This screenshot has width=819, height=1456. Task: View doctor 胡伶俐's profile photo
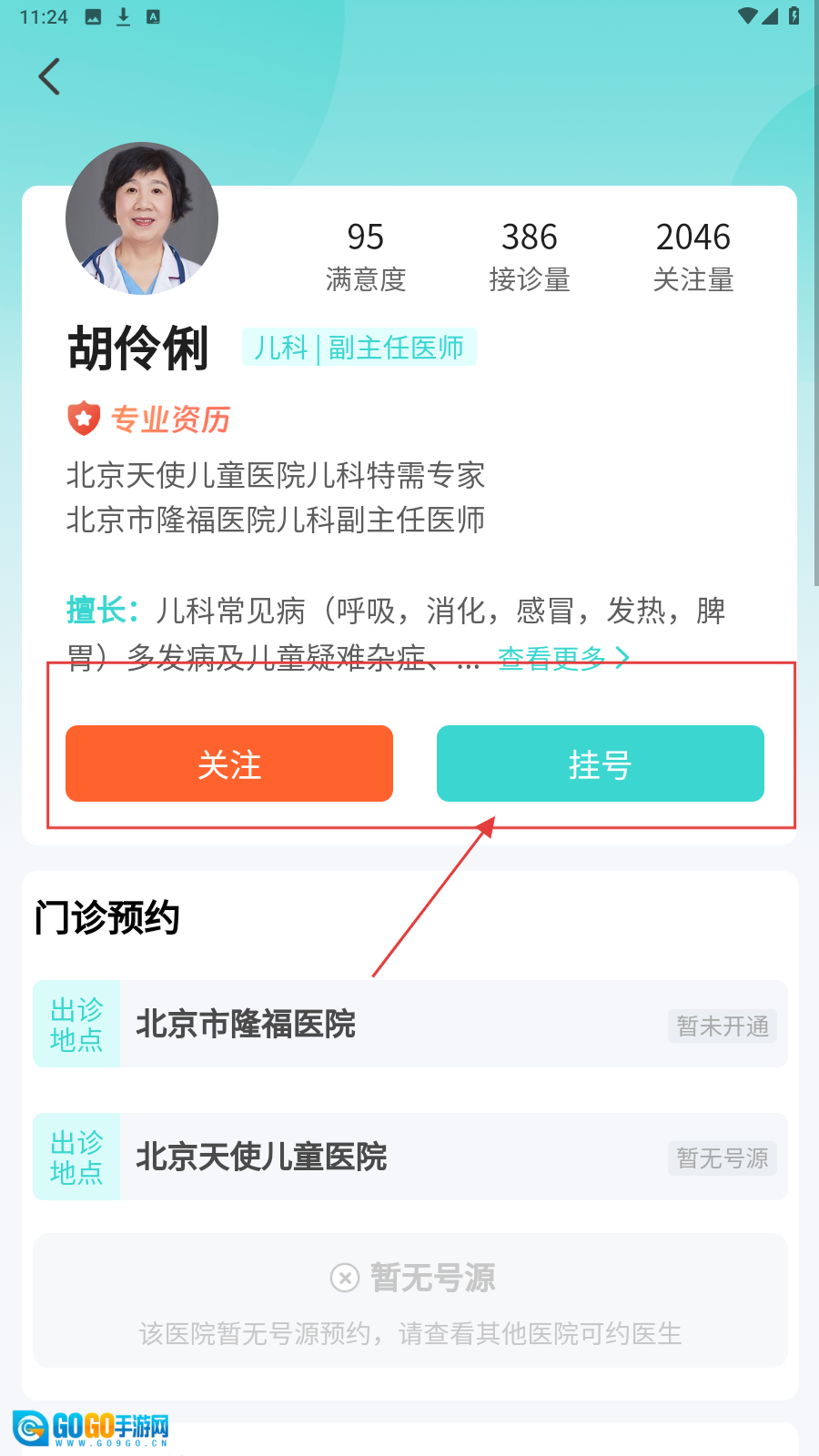[142, 218]
